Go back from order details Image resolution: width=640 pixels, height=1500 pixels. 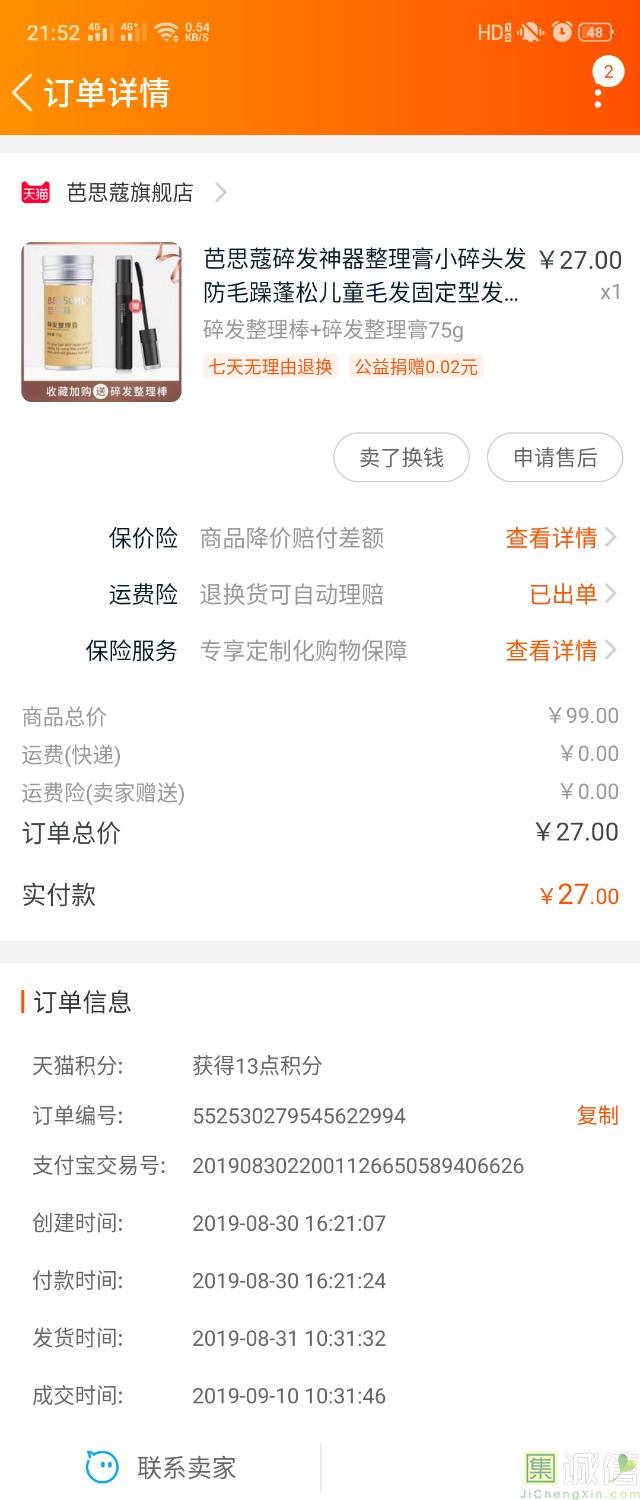click(x=23, y=93)
